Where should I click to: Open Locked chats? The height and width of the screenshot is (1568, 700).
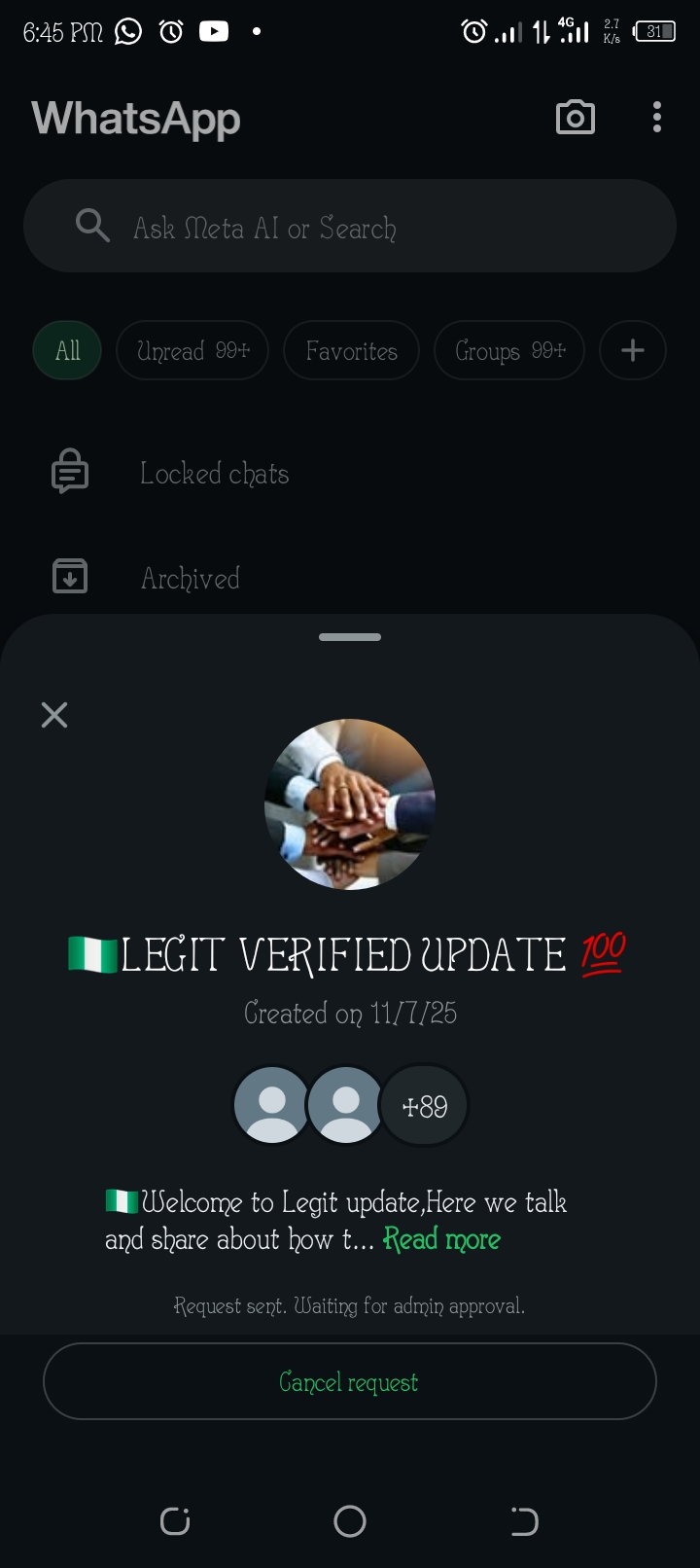coord(214,474)
